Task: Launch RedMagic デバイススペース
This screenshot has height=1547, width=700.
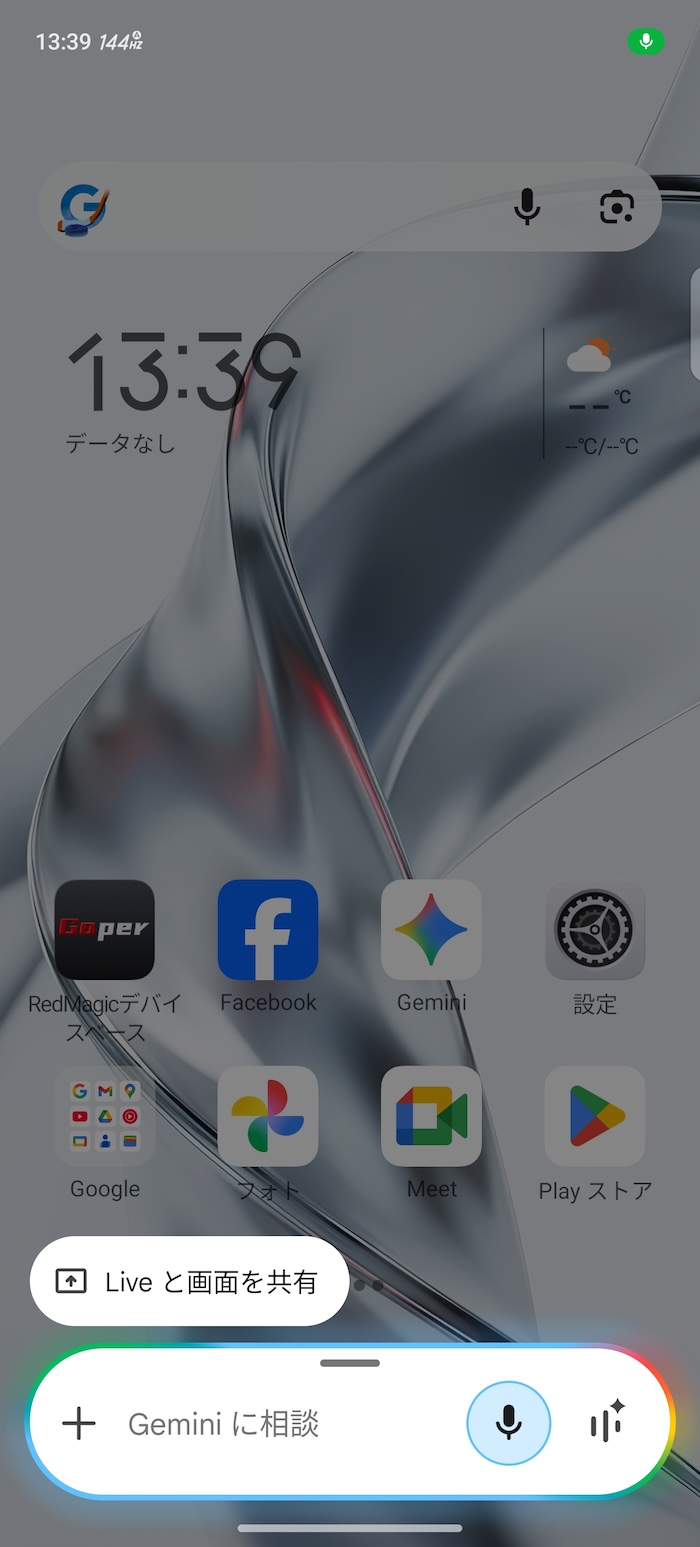Action: (x=105, y=930)
